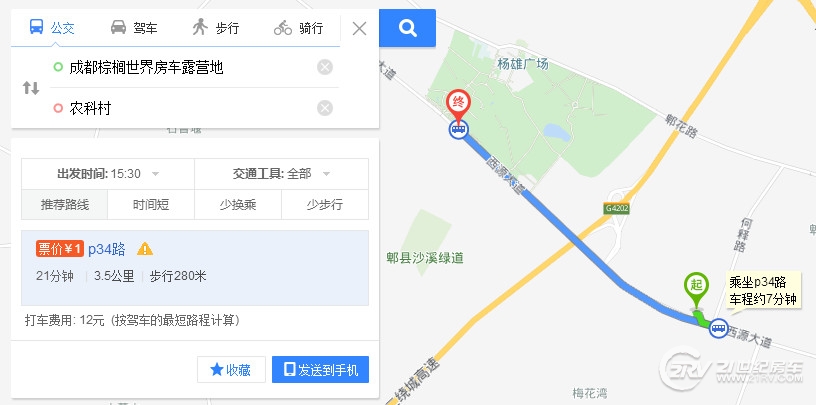Edit the destination field 农科村
The image size is (816, 405).
[x=180, y=108]
